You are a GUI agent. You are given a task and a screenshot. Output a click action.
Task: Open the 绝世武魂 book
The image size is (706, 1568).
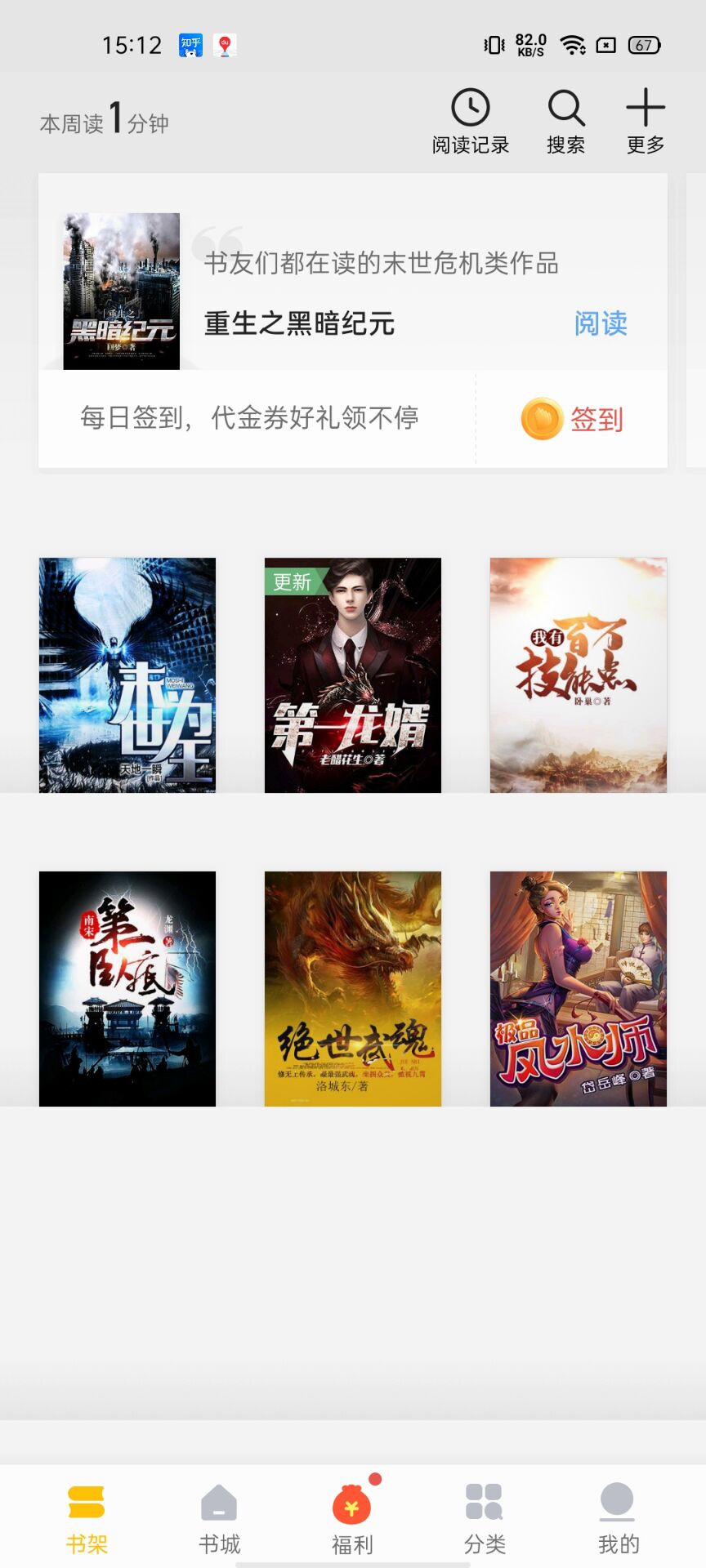point(353,989)
